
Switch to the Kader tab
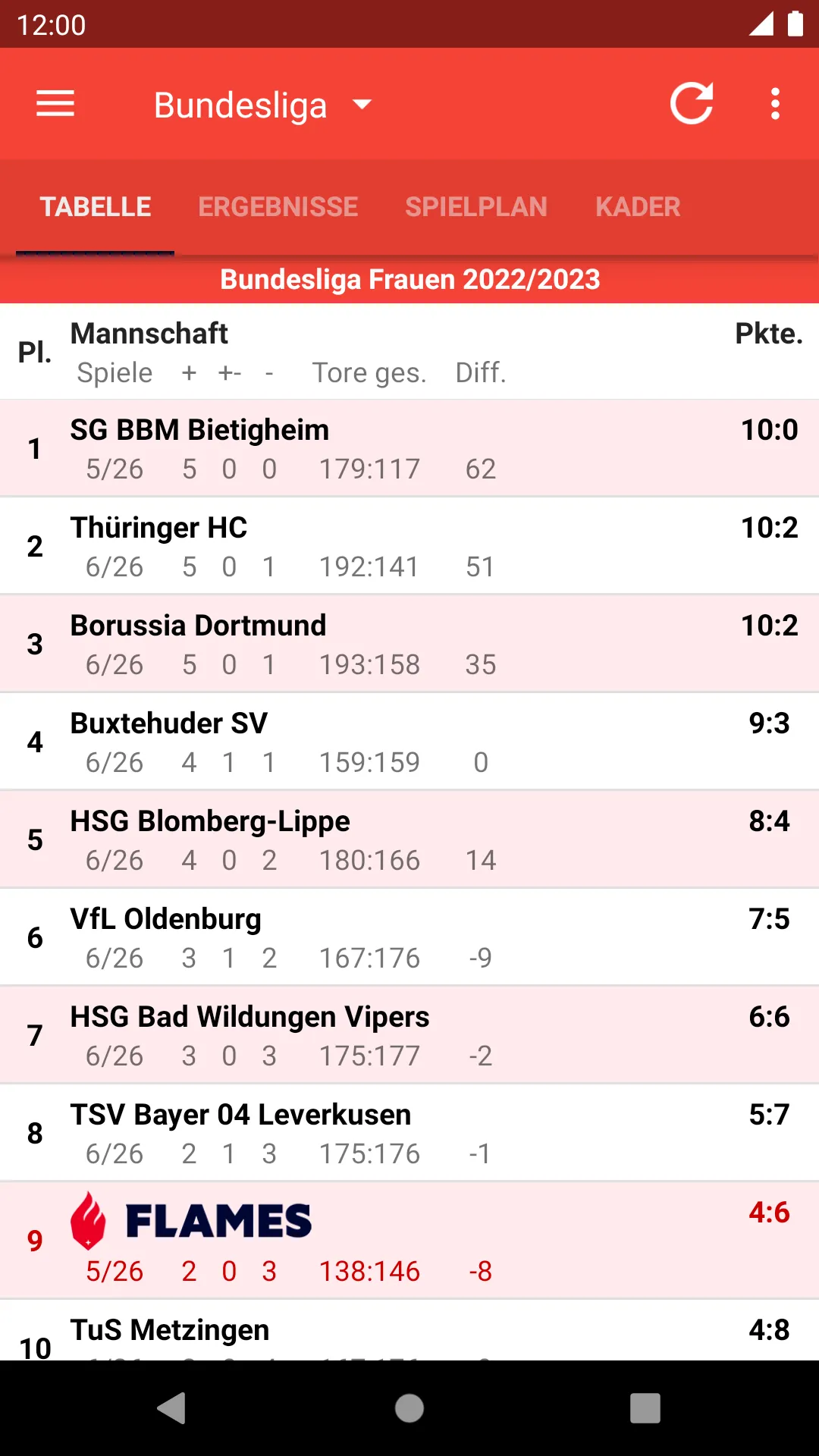click(638, 206)
